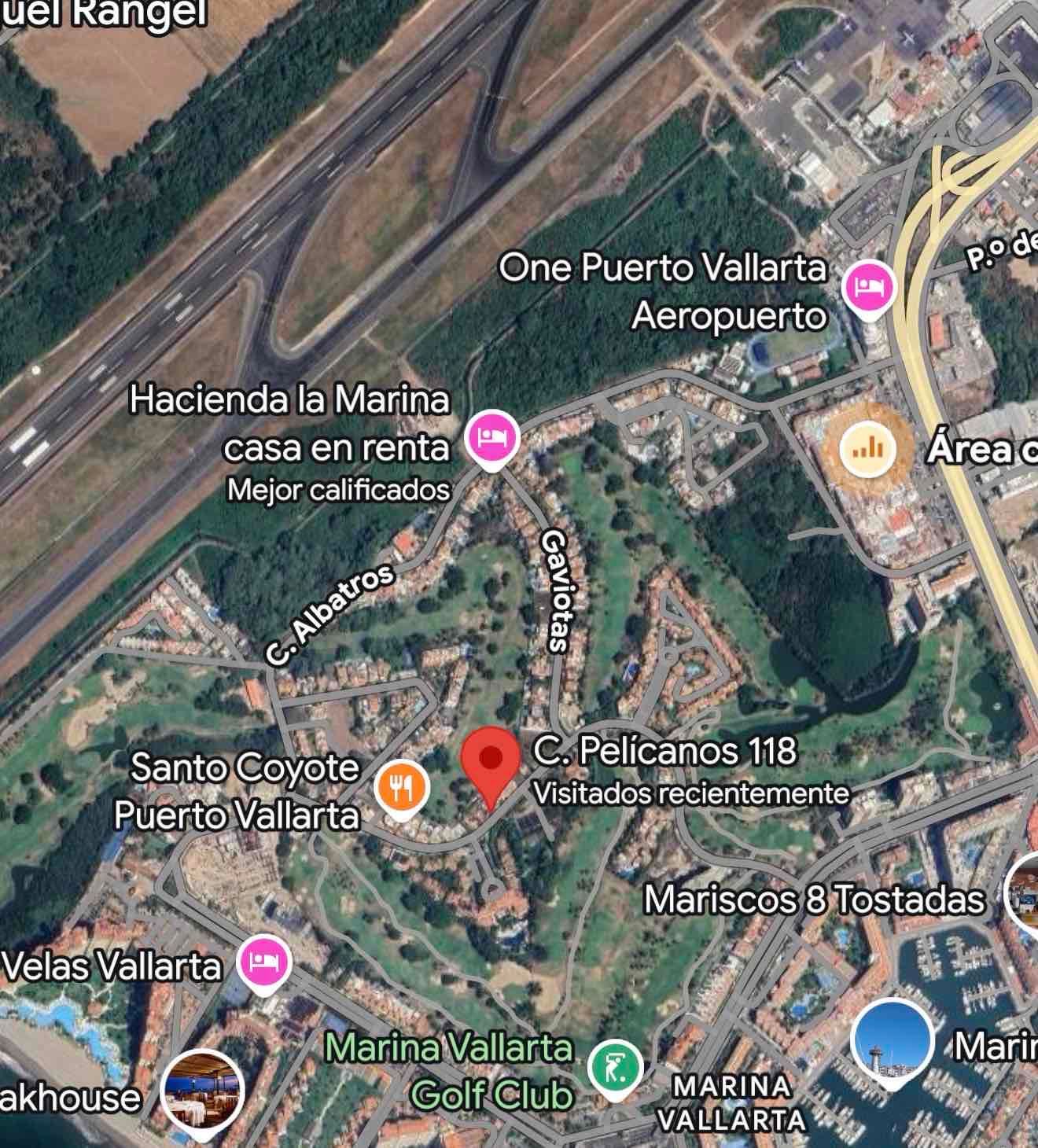Tap the busy area indicator icon

point(867,449)
